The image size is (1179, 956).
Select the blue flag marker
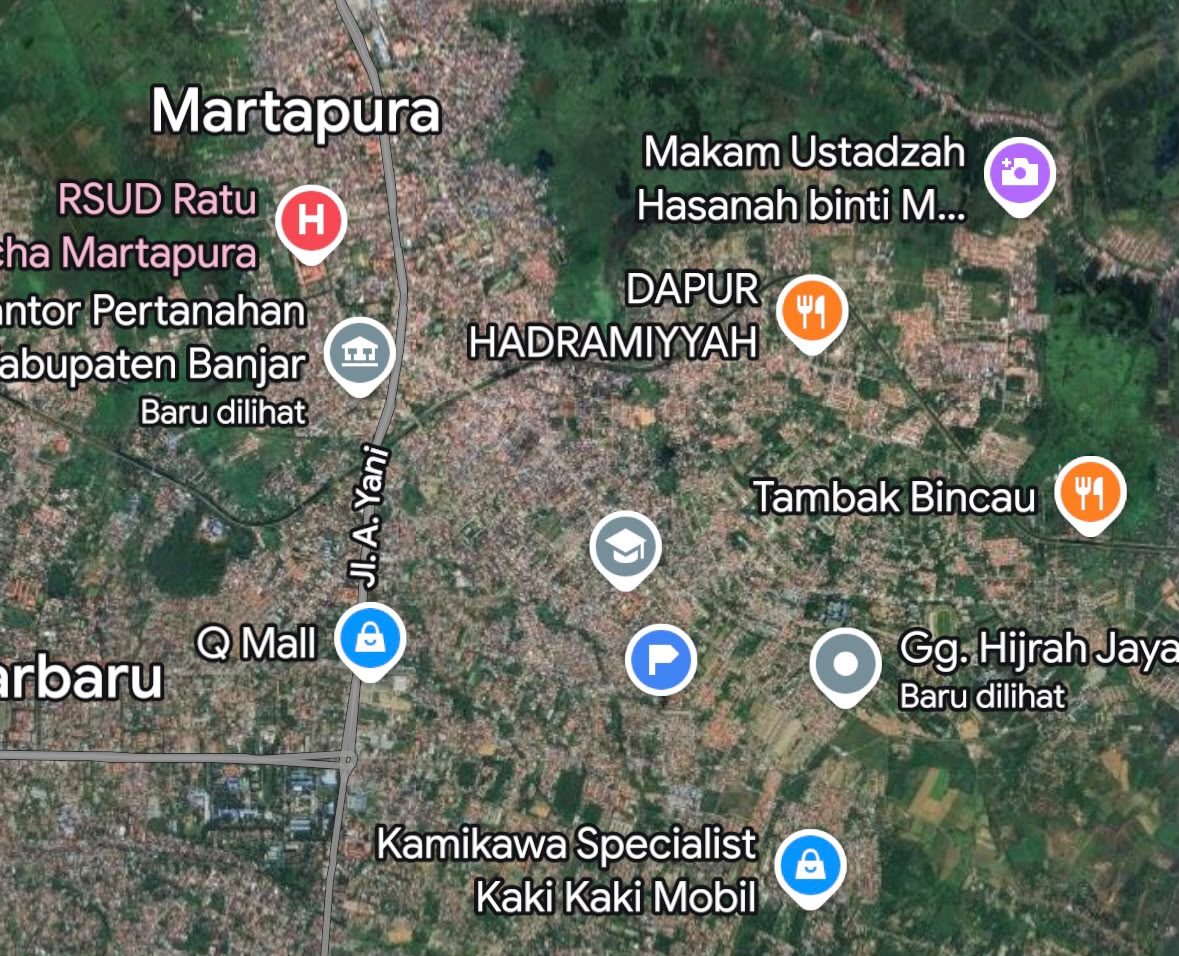coord(661,660)
